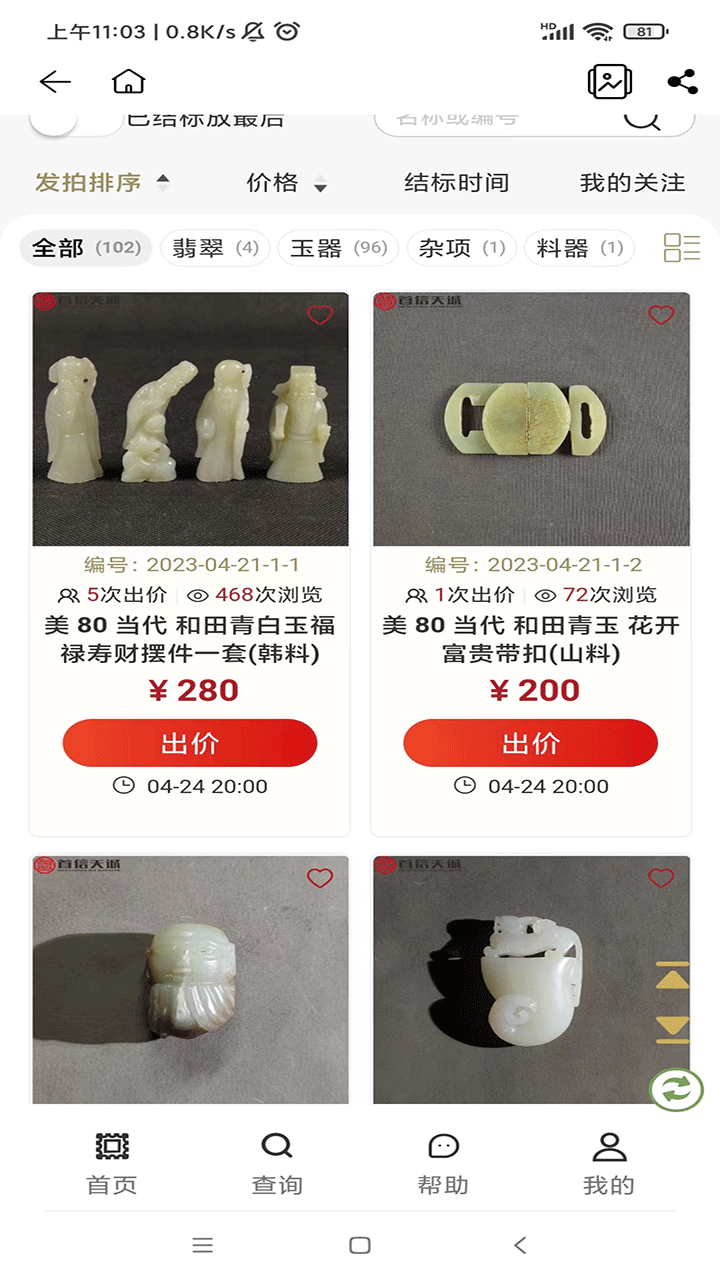720x1280 pixels.
Task: Select the 翡翠 category tab
Action: click(214, 247)
